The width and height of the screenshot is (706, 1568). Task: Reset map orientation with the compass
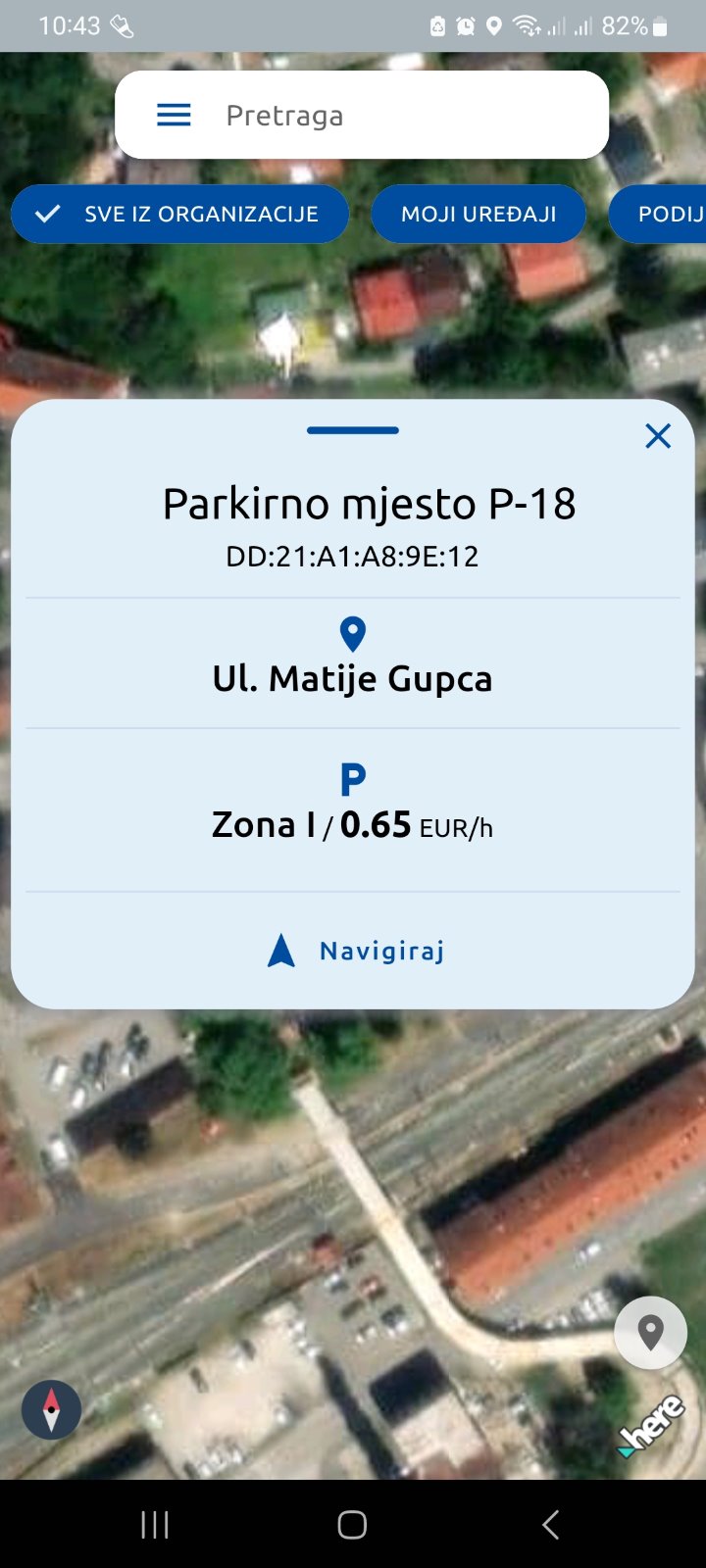click(x=51, y=1409)
